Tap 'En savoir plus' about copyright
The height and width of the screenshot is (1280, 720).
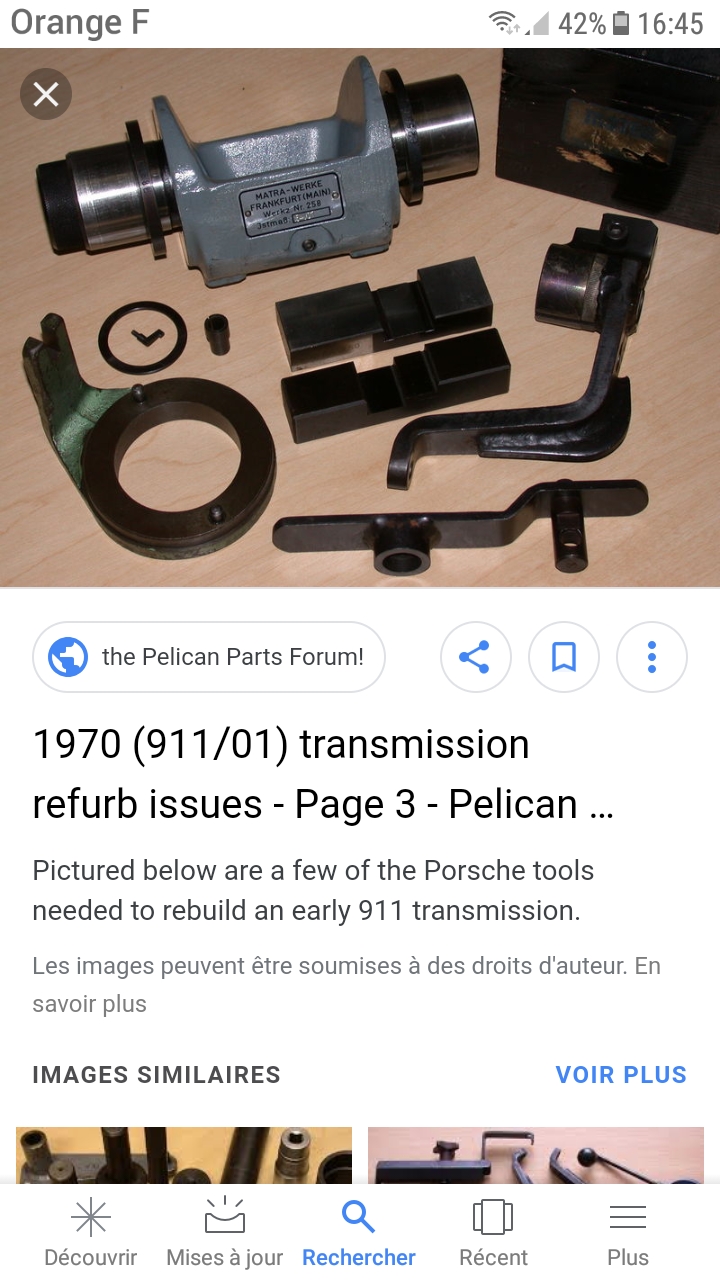pyautogui.click(x=90, y=1004)
